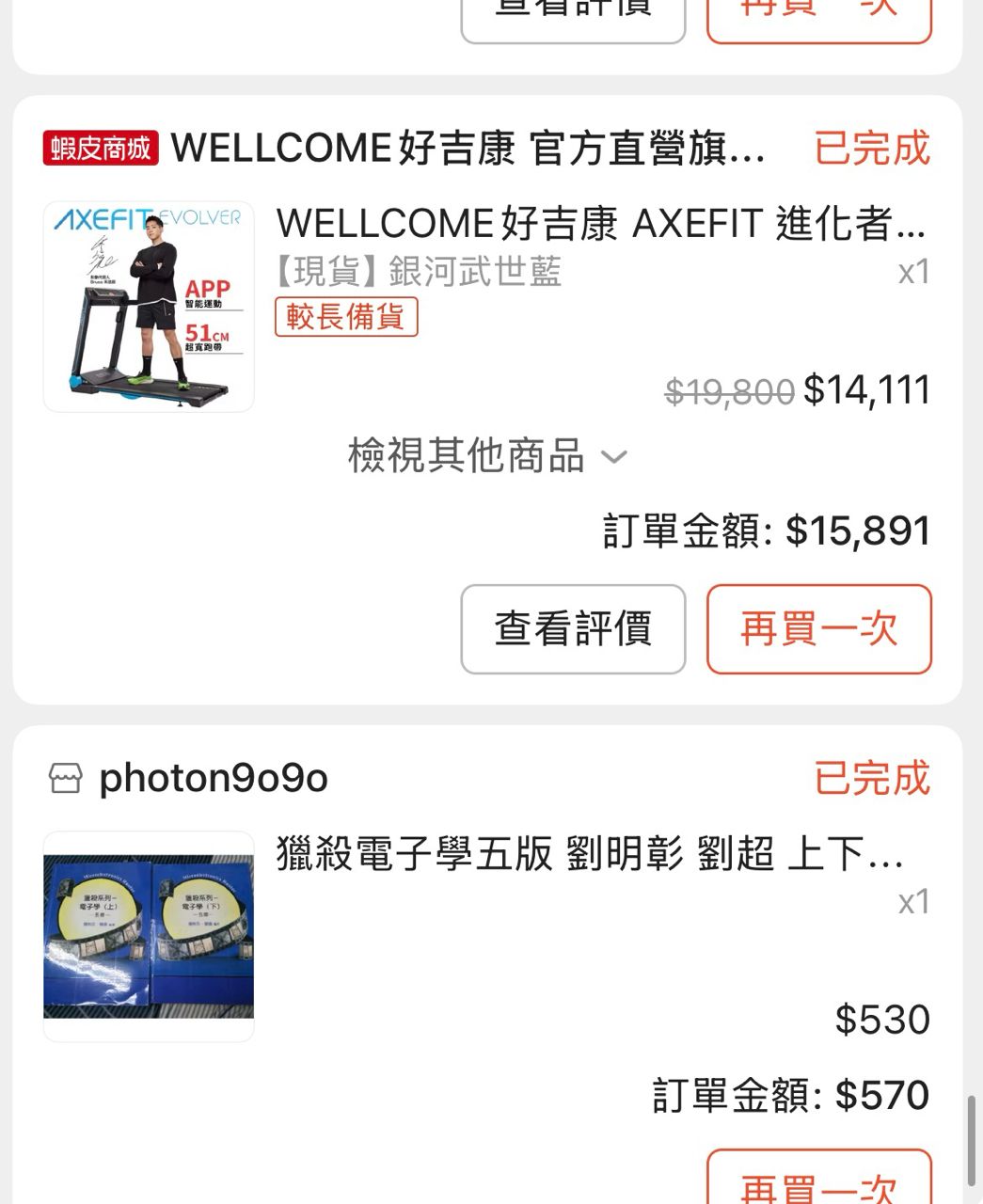Tap 再買一次 for the AXEFIT treadmill order
The image size is (983, 1204).
(x=818, y=629)
